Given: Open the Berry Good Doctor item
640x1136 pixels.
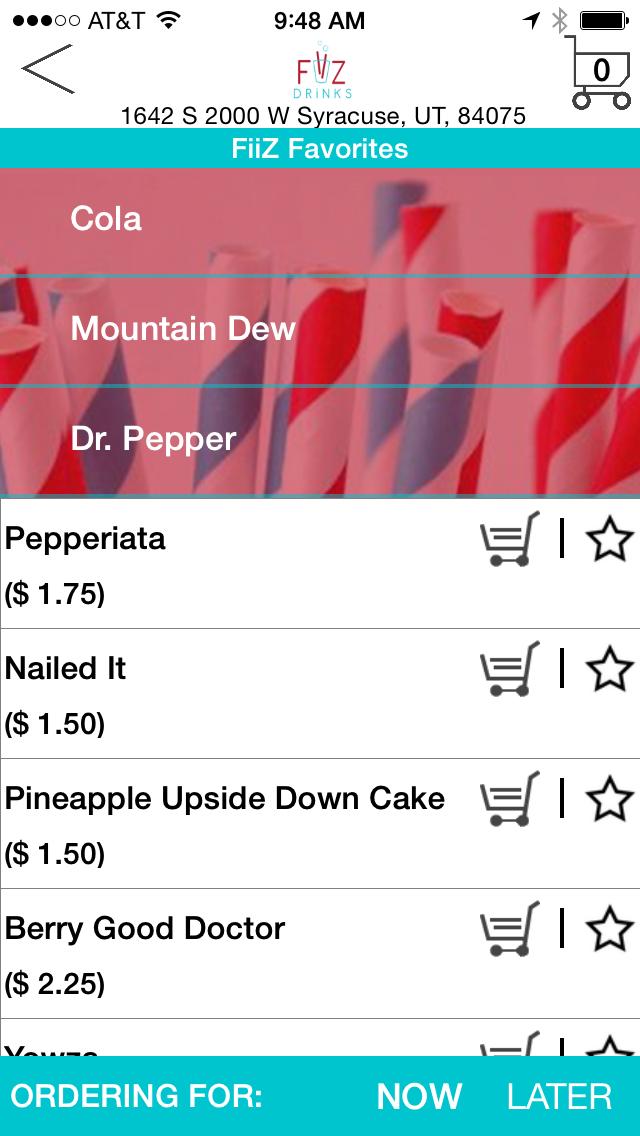Looking at the screenshot, I should pyautogui.click(x=145, y=929).
